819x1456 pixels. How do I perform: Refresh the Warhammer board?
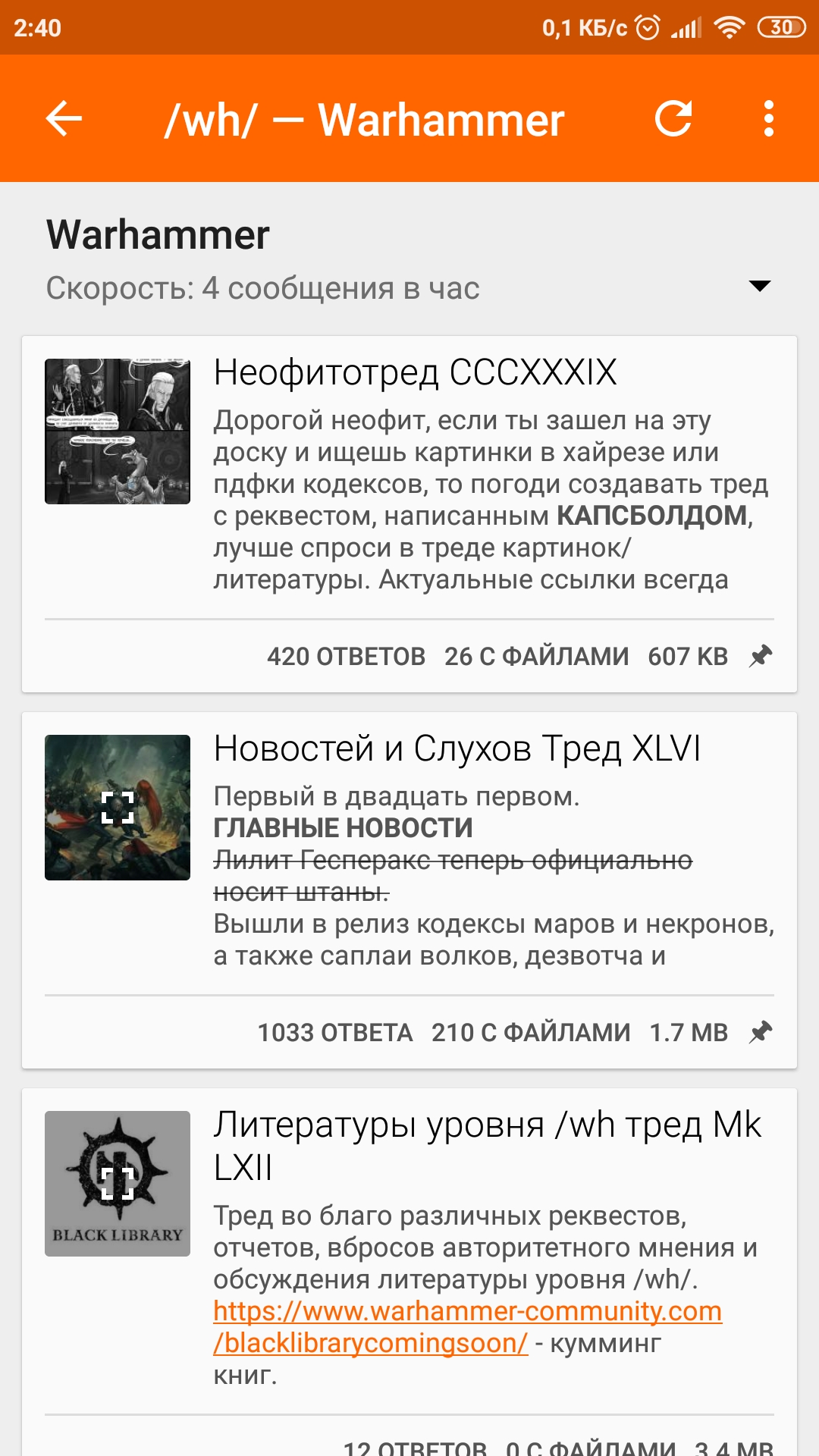(673, 119)
